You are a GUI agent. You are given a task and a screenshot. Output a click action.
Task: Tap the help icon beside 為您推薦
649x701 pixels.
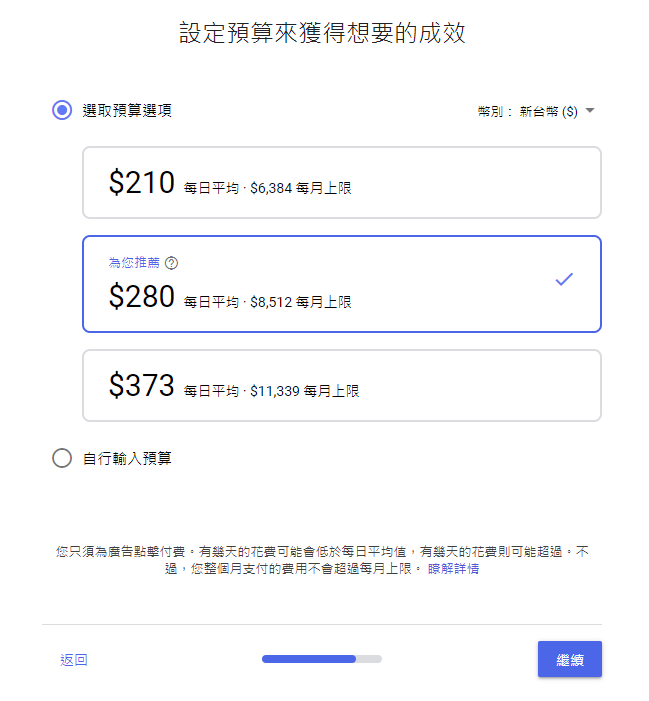pos(171,263)
